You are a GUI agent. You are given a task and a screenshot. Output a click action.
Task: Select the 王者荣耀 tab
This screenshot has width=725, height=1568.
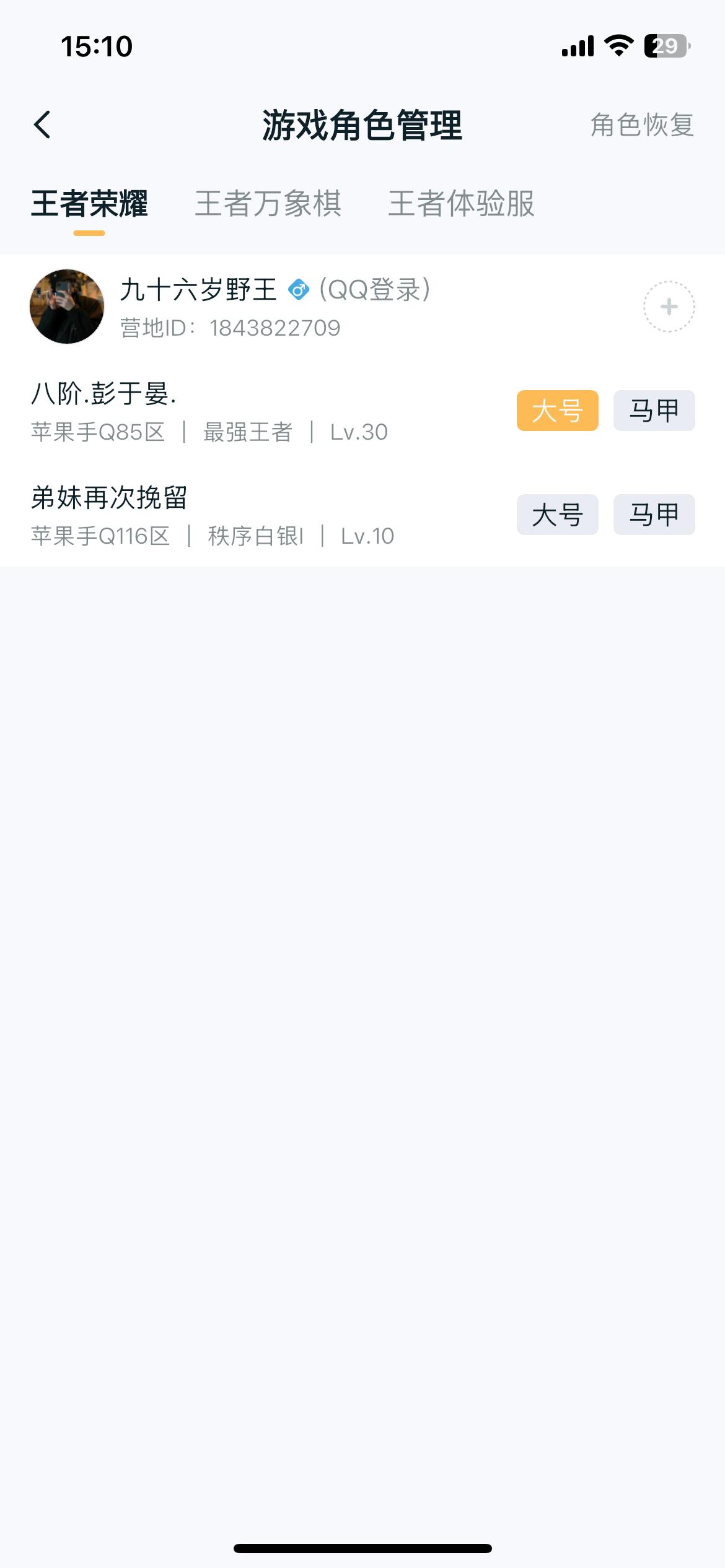click(x=92, y=204)
